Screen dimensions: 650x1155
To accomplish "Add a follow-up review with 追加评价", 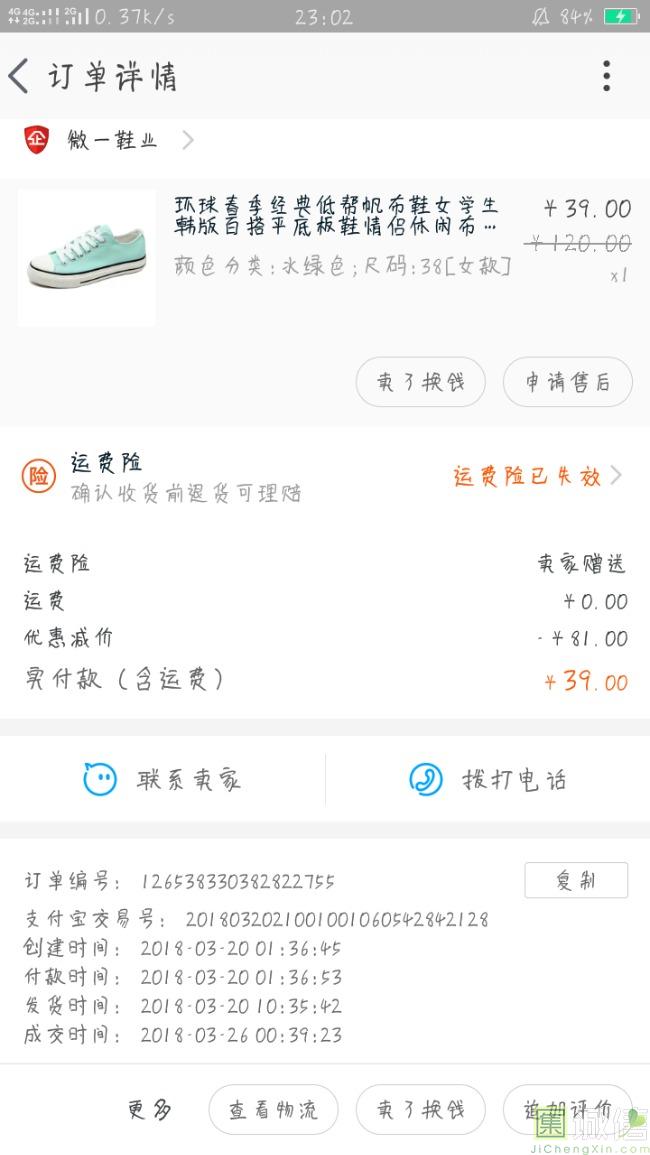I will tap(567, 1109).
